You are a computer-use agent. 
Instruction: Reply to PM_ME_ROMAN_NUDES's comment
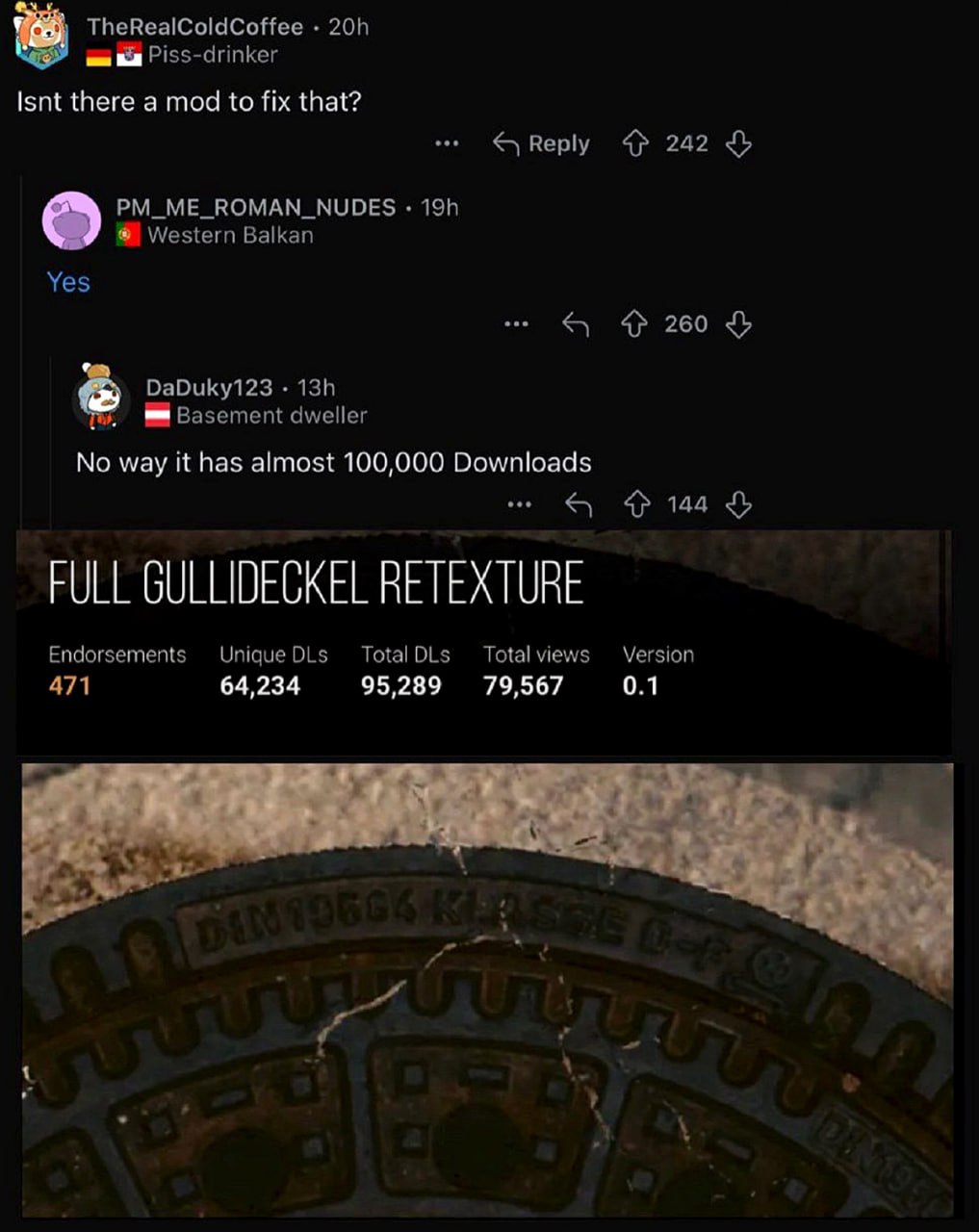575,324
